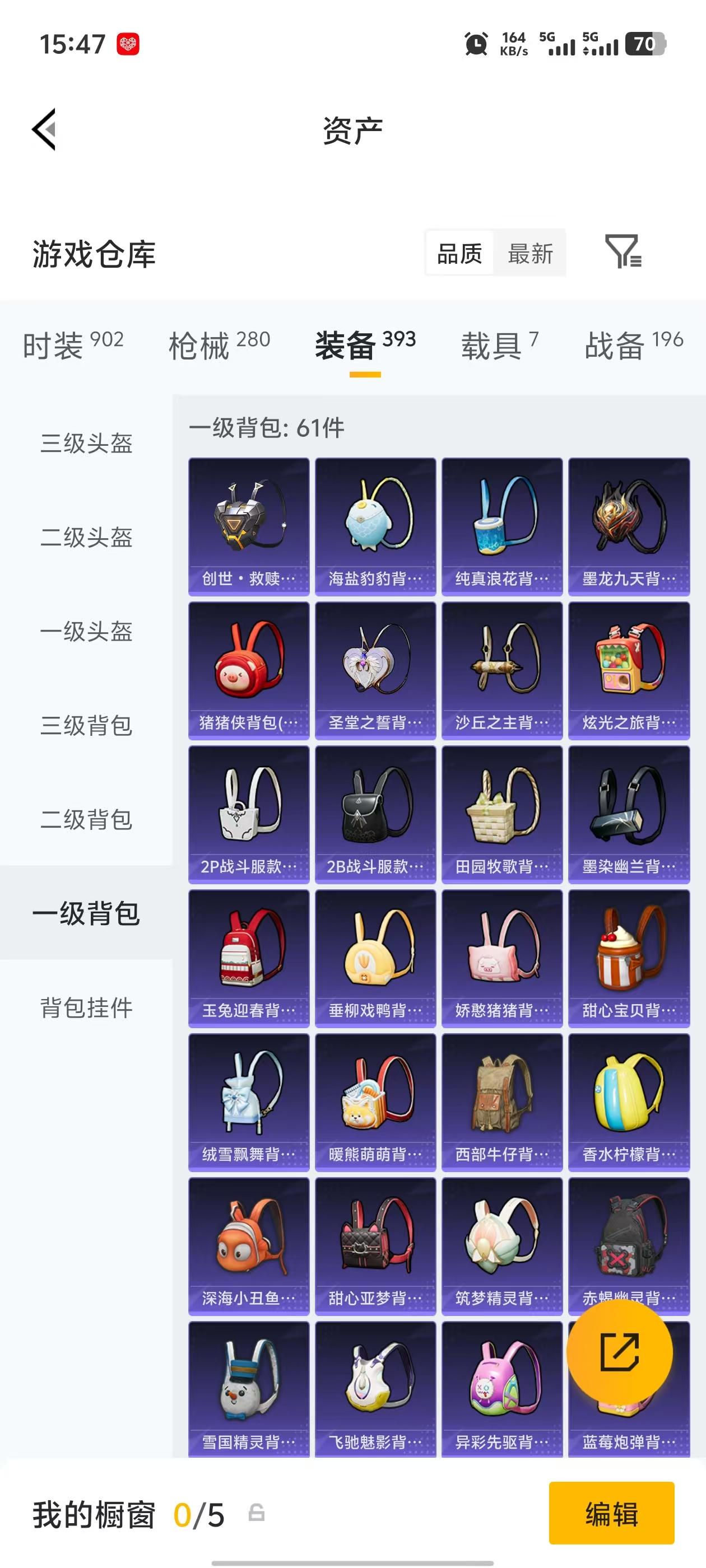This screenshot has height=1568, width=706.
Task: Select the 一级头盔 category
Action: click(86, 633)
